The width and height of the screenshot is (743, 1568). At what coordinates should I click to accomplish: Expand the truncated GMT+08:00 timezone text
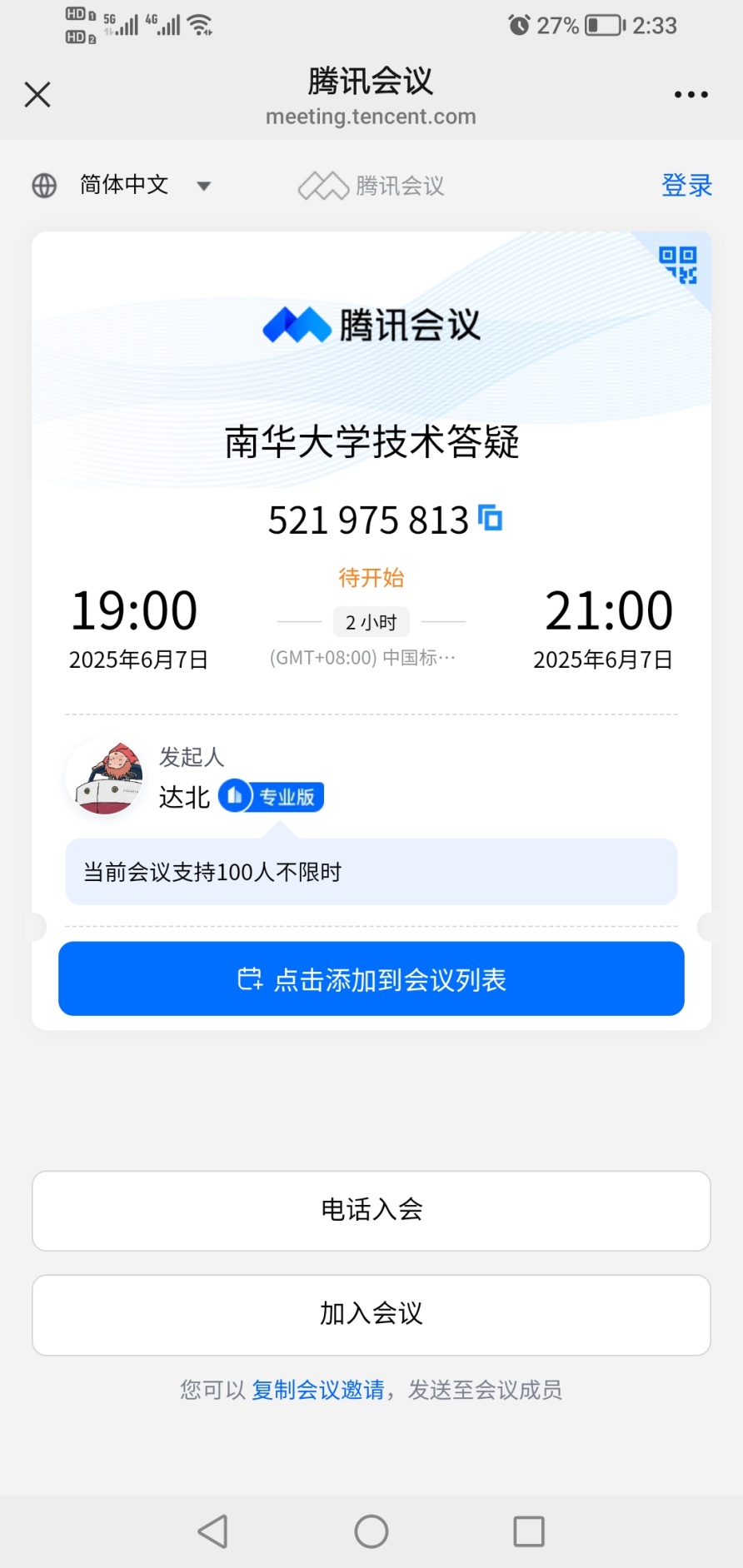pos(362,657)
